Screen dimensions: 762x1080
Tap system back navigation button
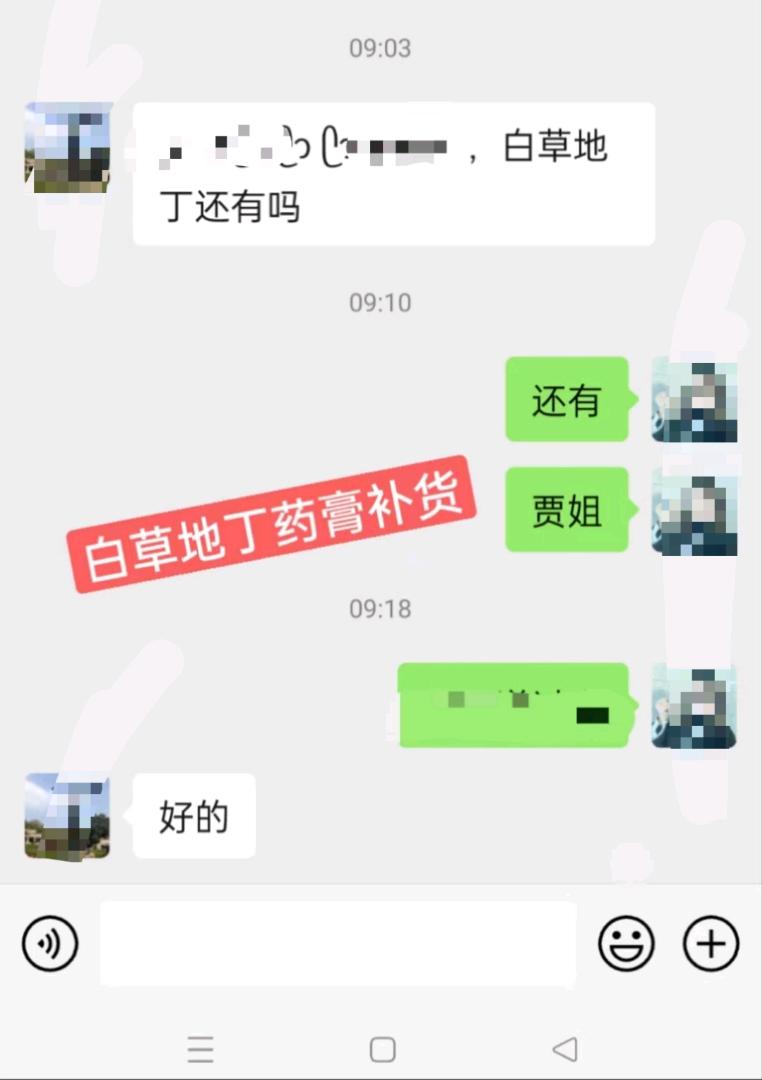(565, 1049)
